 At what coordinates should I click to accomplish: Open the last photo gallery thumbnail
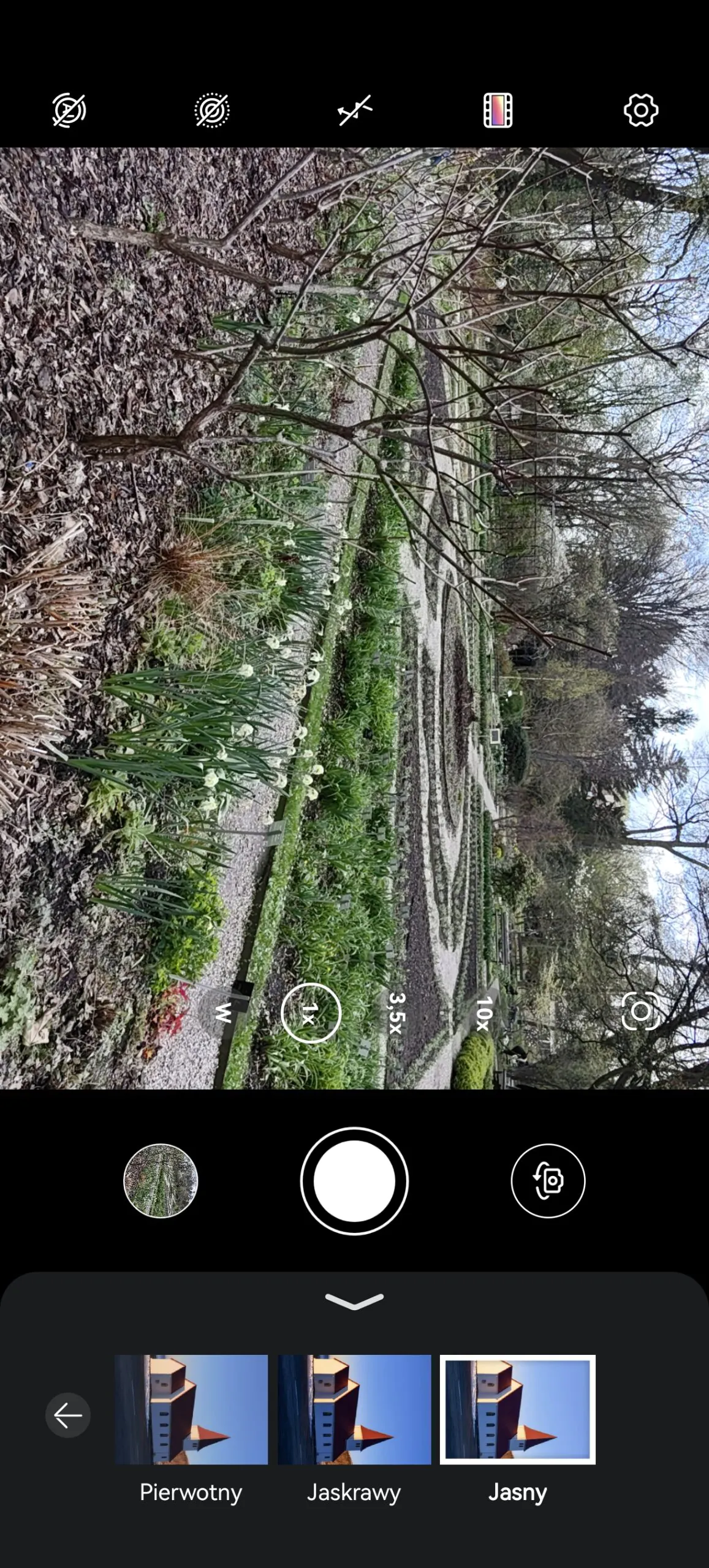(161, 1180)
